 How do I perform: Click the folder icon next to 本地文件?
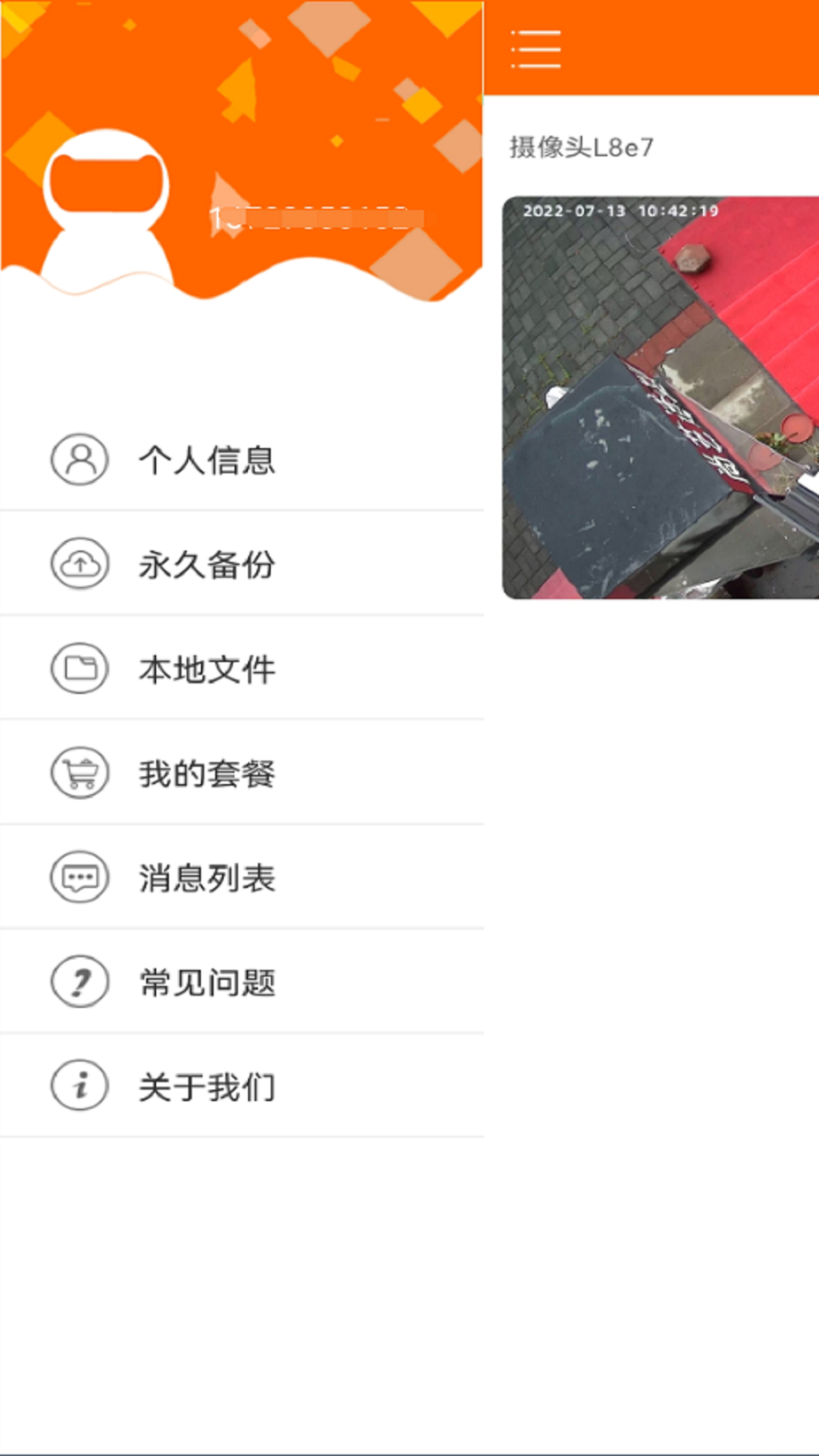[78, 668]
